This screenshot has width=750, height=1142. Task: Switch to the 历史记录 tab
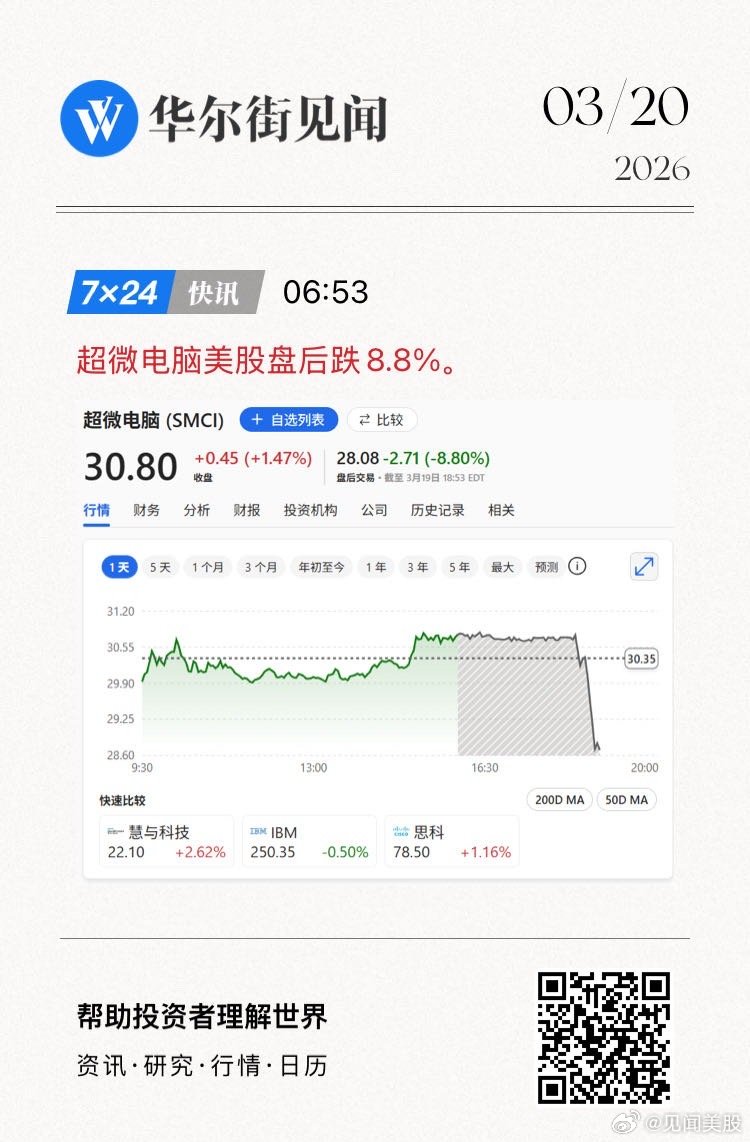(x=437, y=510)
